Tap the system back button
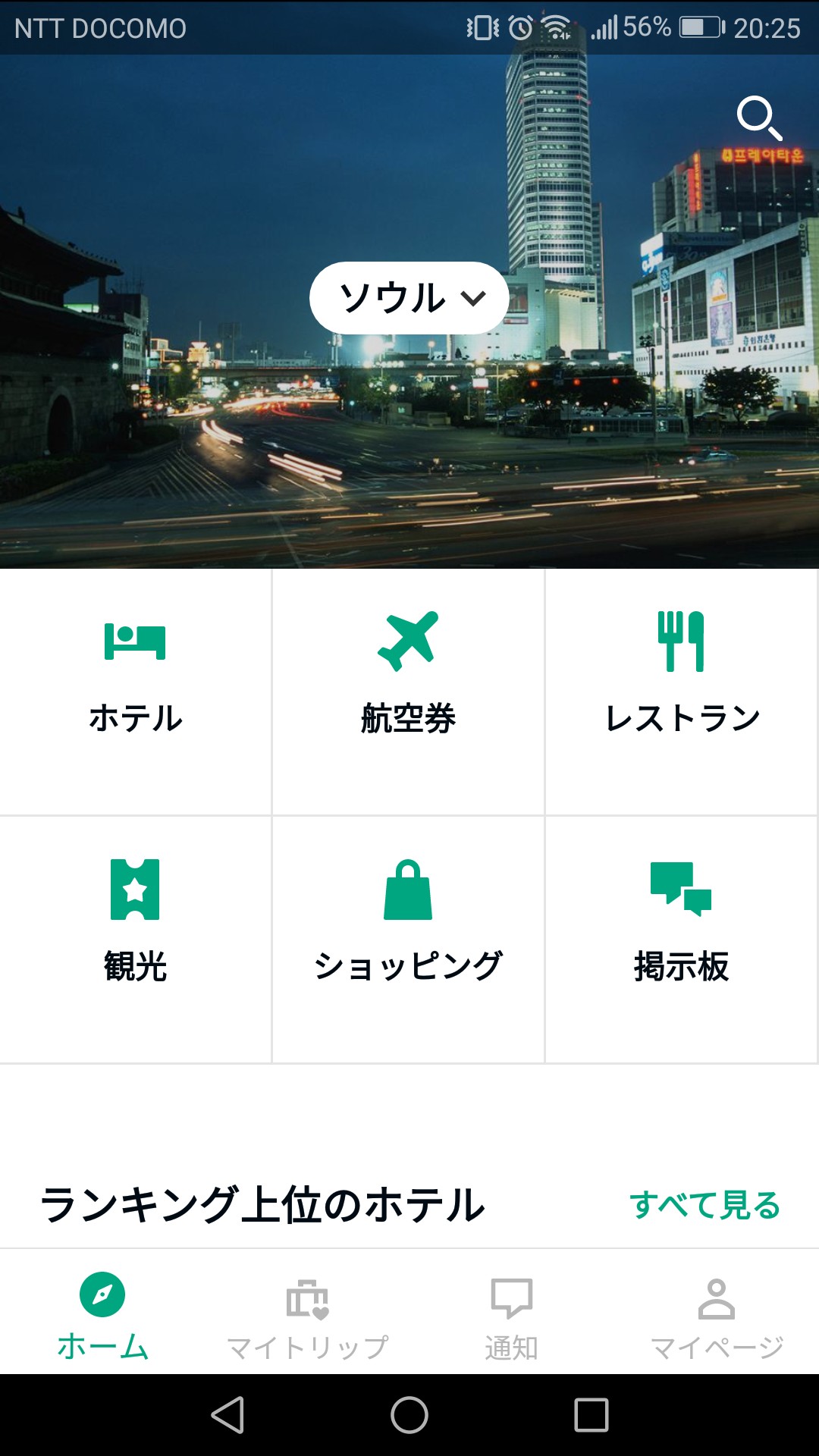The image size is (819, 1456). pyautogui.click(x=227, y=1415)
